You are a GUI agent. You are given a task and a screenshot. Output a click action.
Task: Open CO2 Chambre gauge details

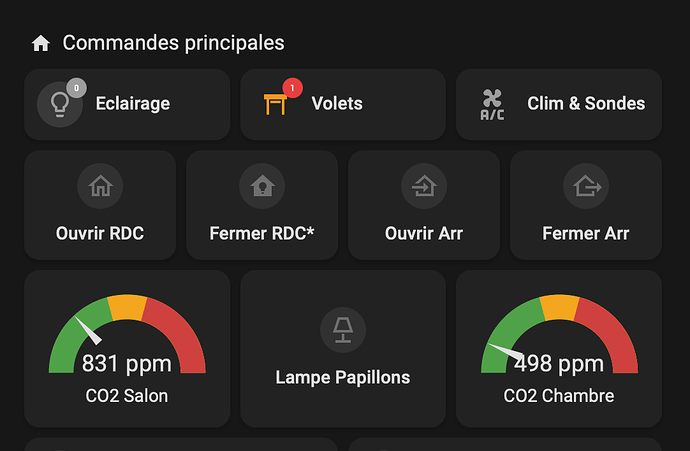point(559,349)
